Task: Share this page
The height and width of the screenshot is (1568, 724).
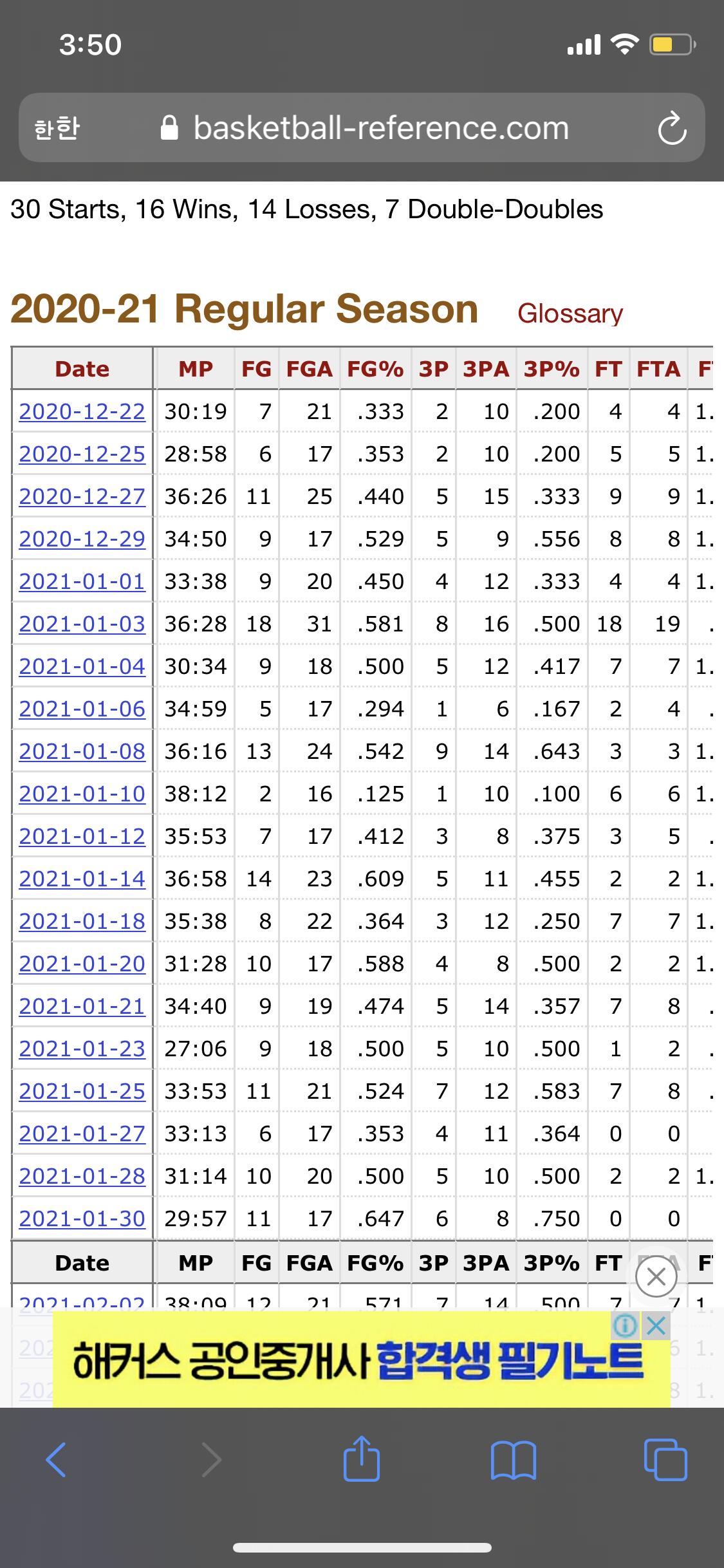Action: [362, 1457]
